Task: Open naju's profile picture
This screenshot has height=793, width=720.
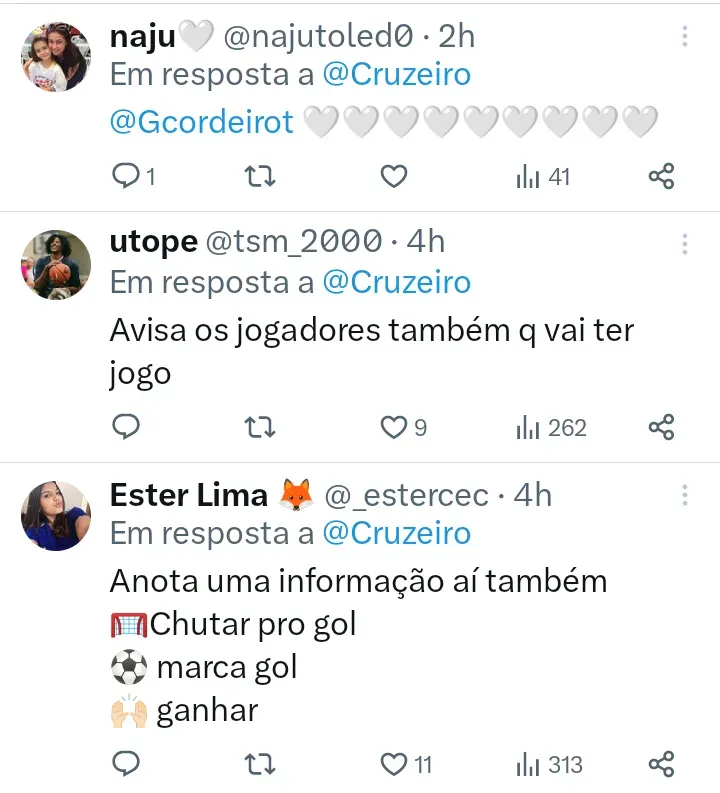Action: tap(56, 57)
